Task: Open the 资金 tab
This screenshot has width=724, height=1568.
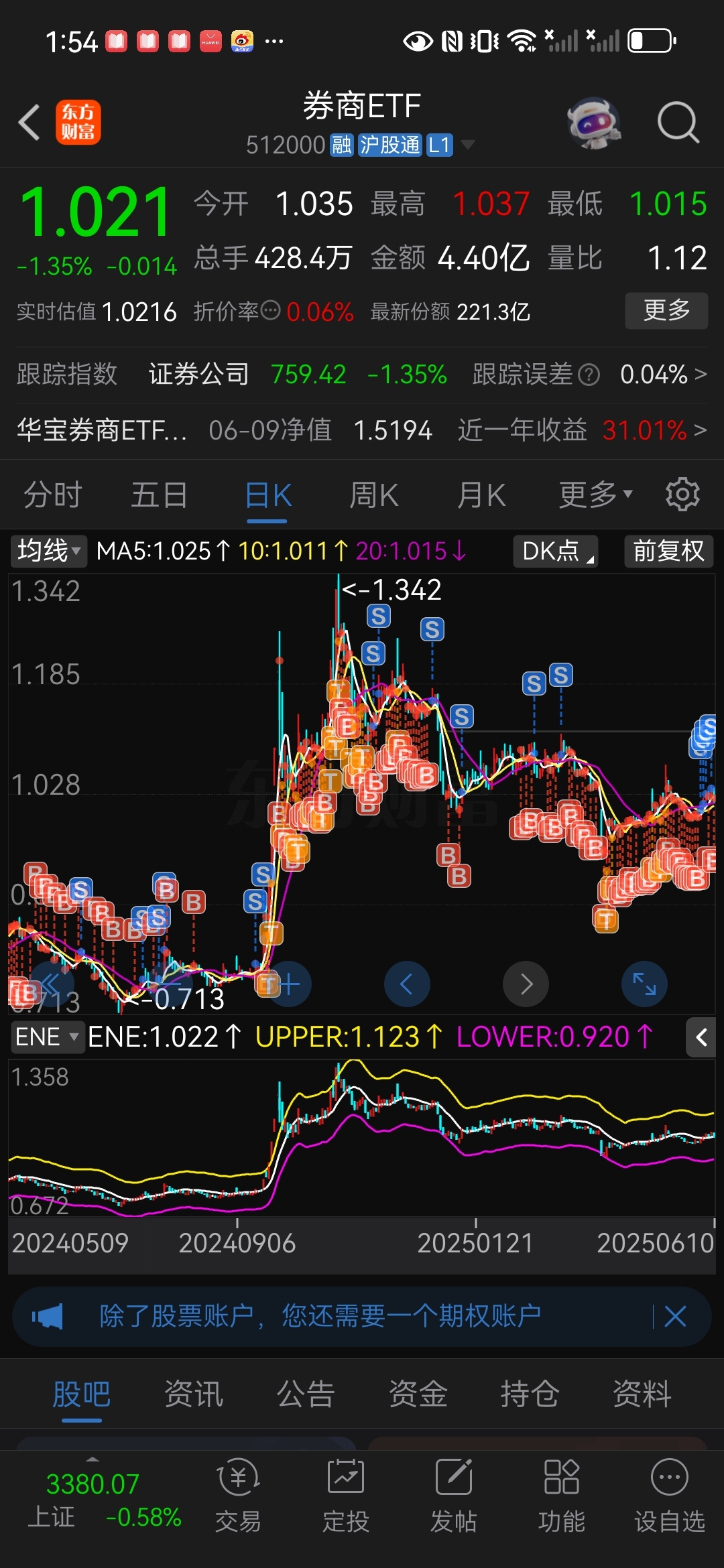Action: pyautogui.click(x=418, y=1394)
